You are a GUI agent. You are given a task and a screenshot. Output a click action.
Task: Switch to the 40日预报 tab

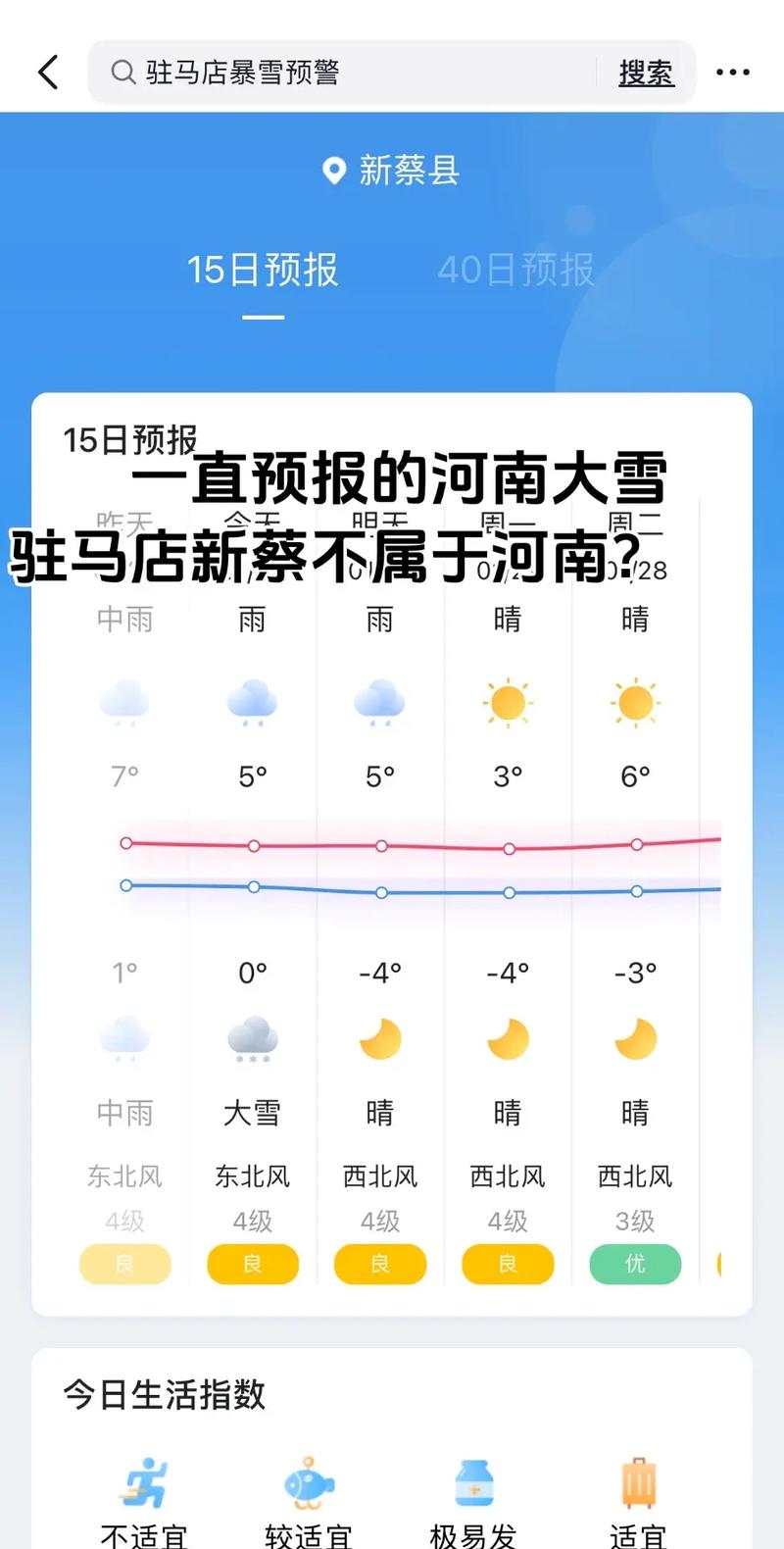(518, 272)
